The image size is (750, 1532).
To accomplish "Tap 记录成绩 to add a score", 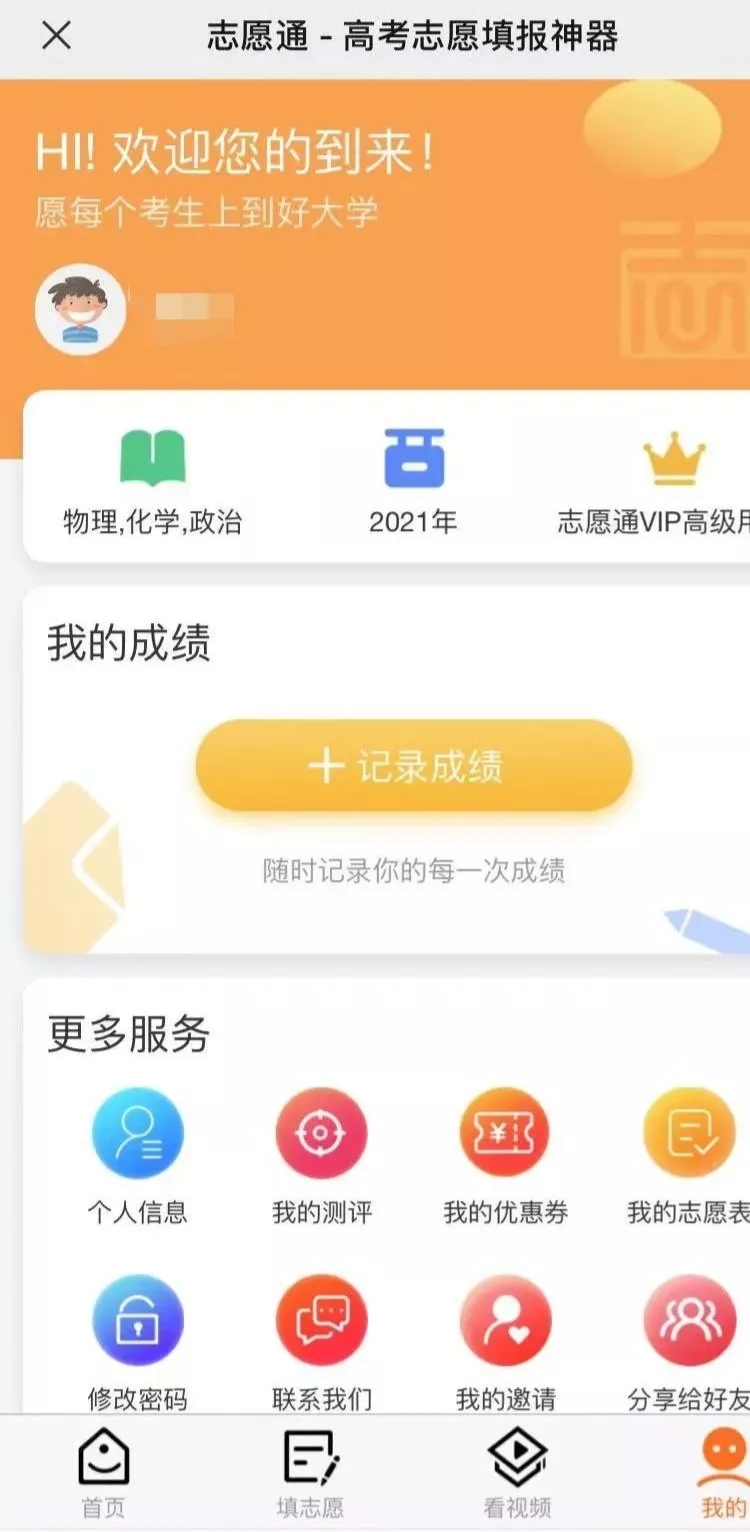I will pyautogui.click(x=413, y=766).
